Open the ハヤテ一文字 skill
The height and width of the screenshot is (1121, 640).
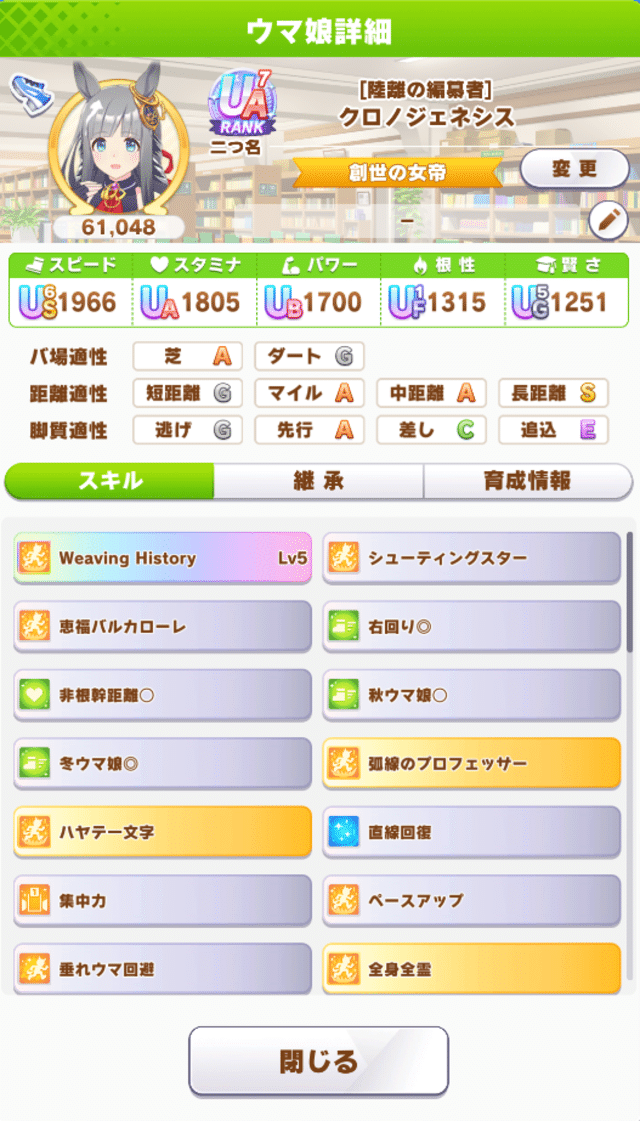[x=163, y=832]
